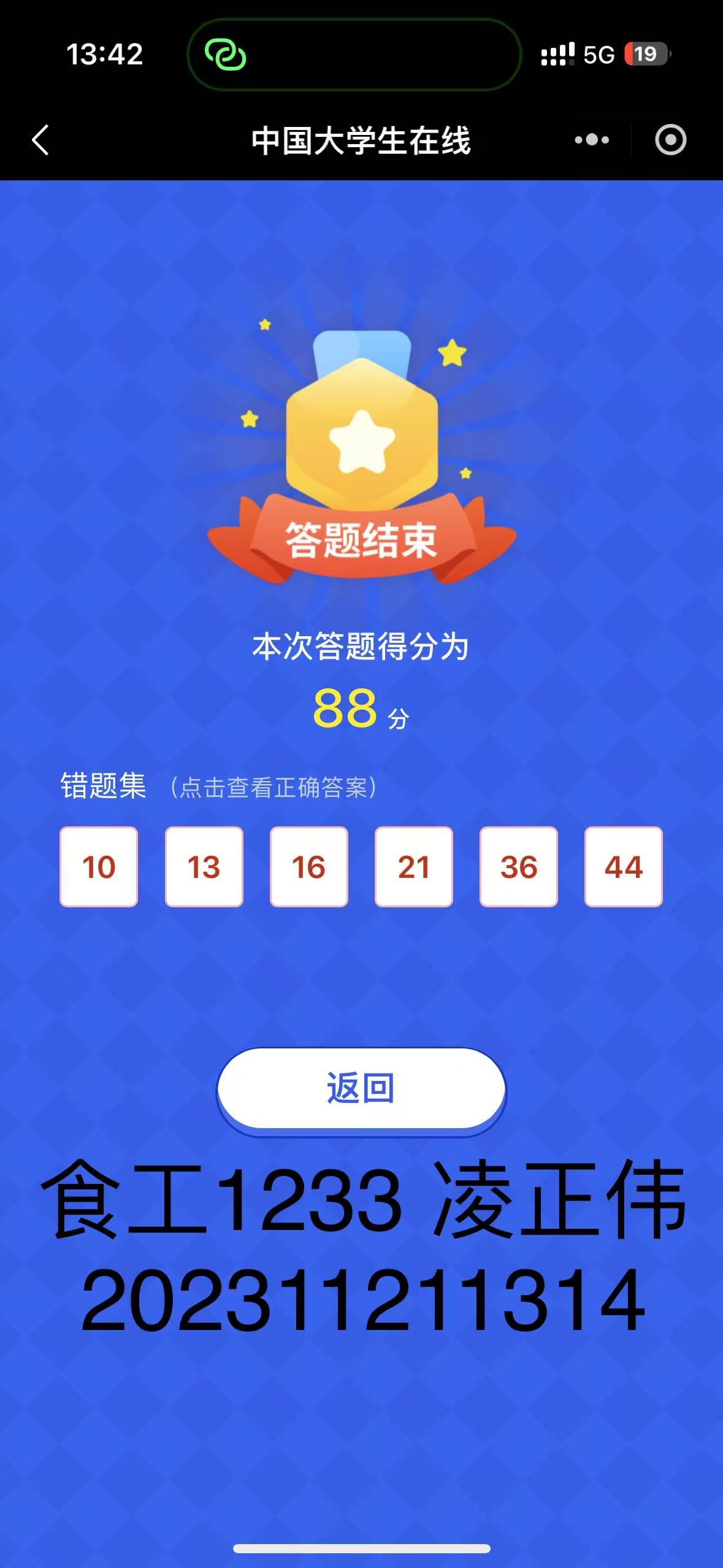Select wrong question 36
The height and width of the screenshot is (1568, 723).
[518, 866]
